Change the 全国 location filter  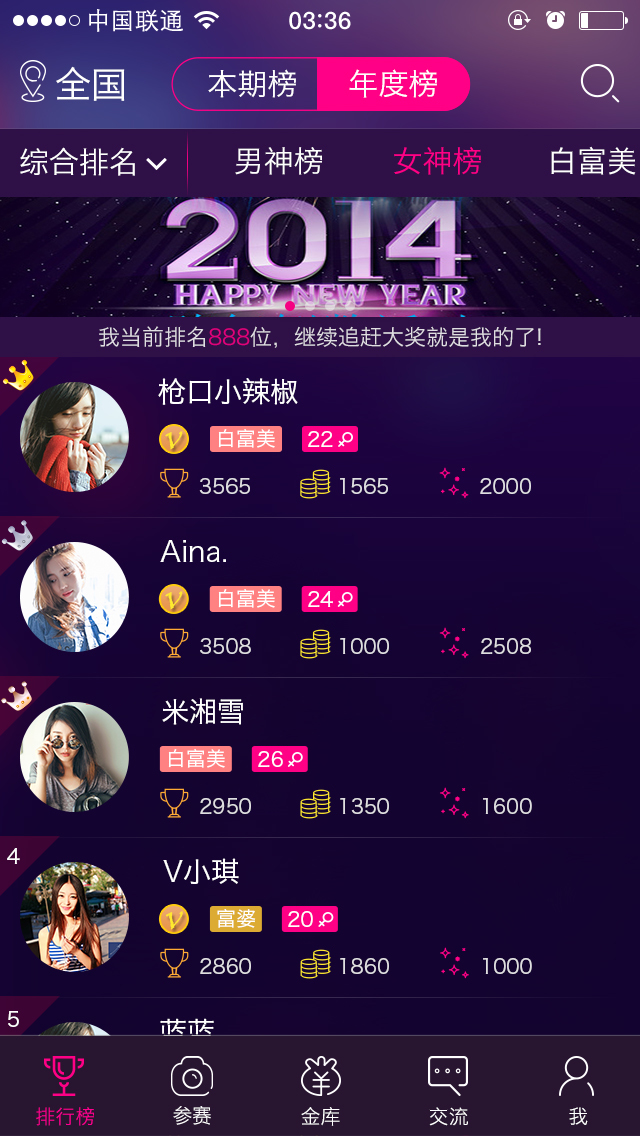click(72, 84)
